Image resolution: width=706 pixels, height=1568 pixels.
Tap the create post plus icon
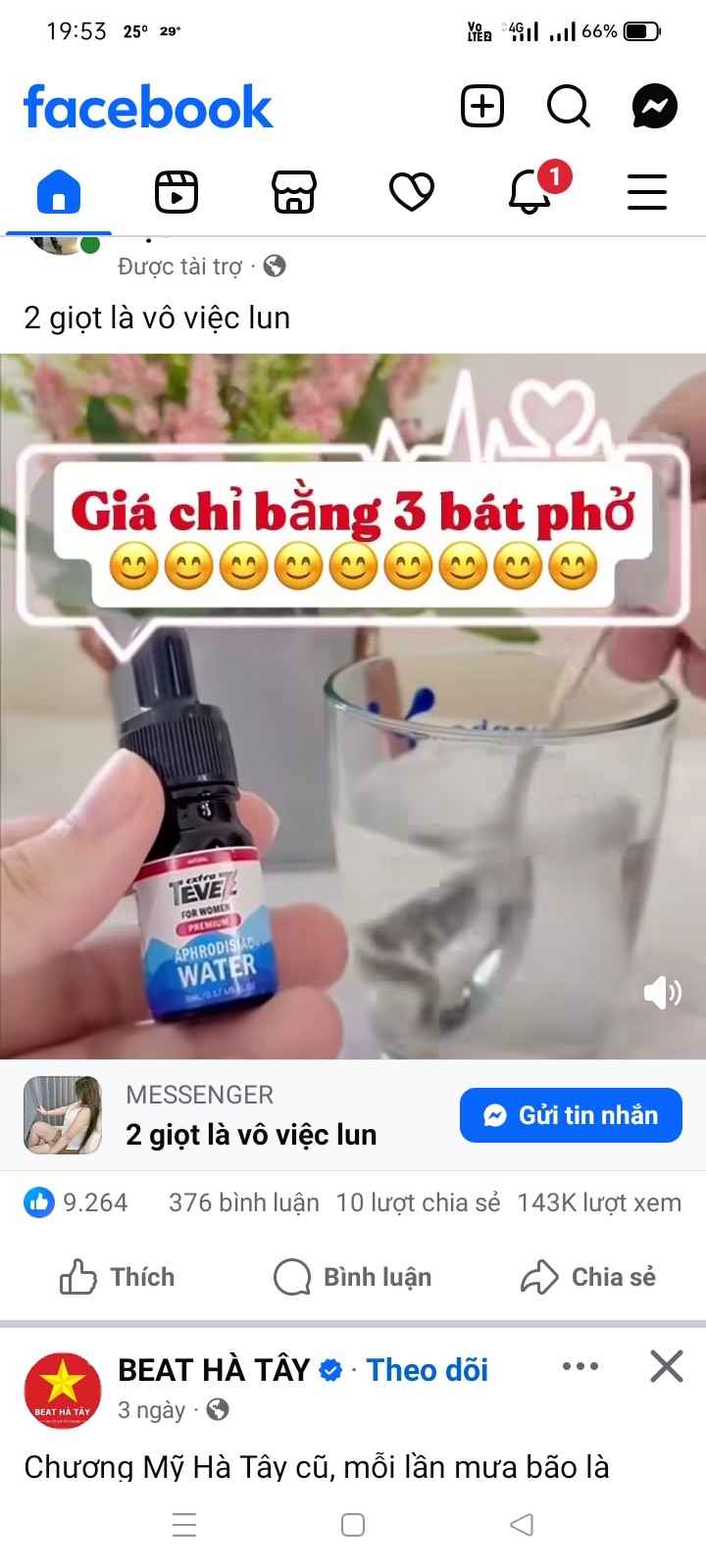point(481,106)
